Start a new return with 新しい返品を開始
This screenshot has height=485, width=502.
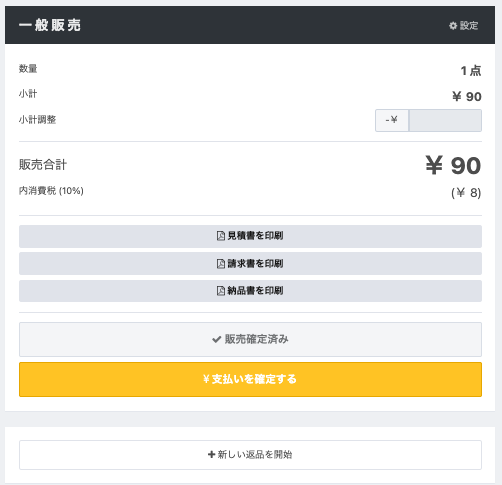point(250,455)
